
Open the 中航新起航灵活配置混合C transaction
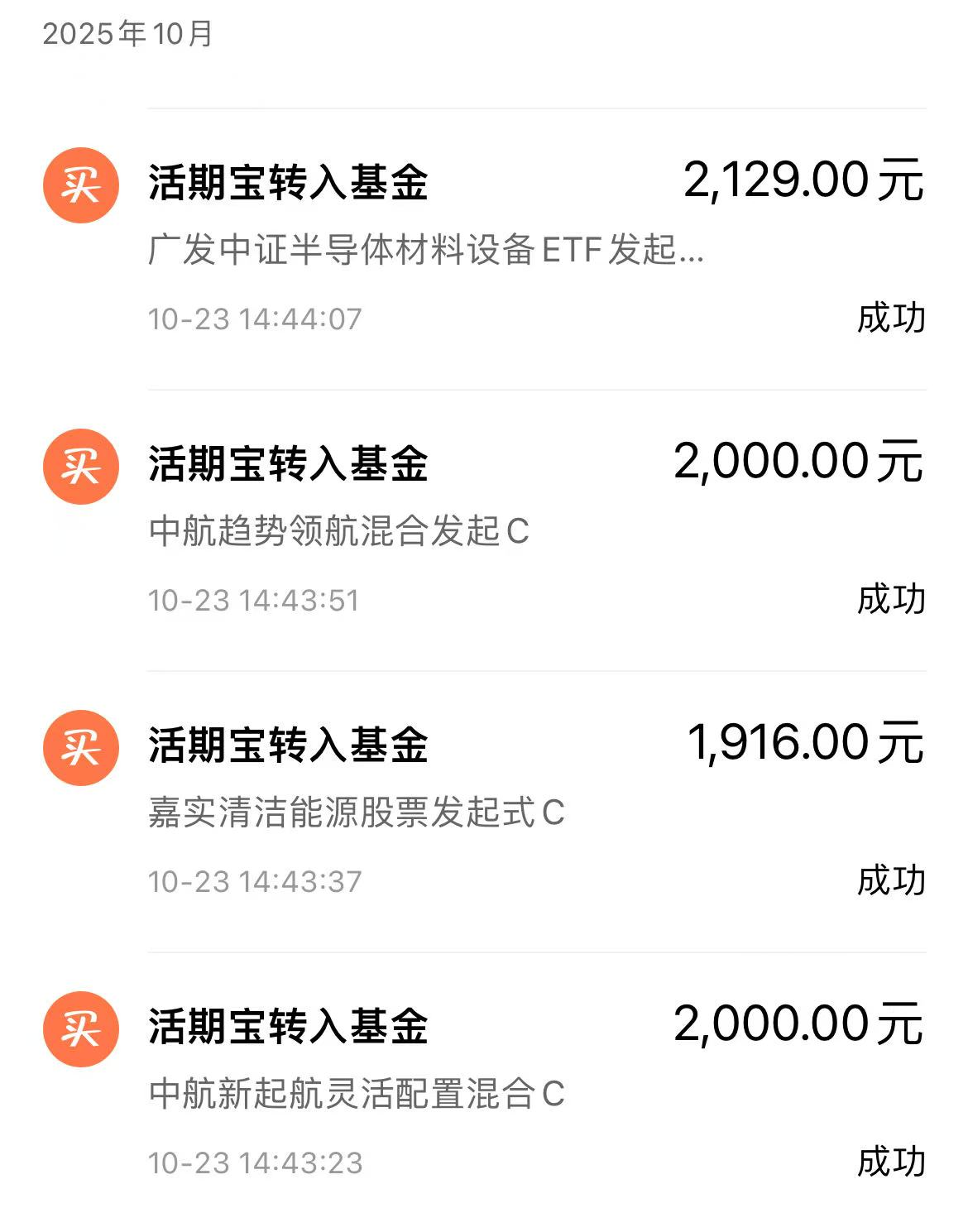484,1092
